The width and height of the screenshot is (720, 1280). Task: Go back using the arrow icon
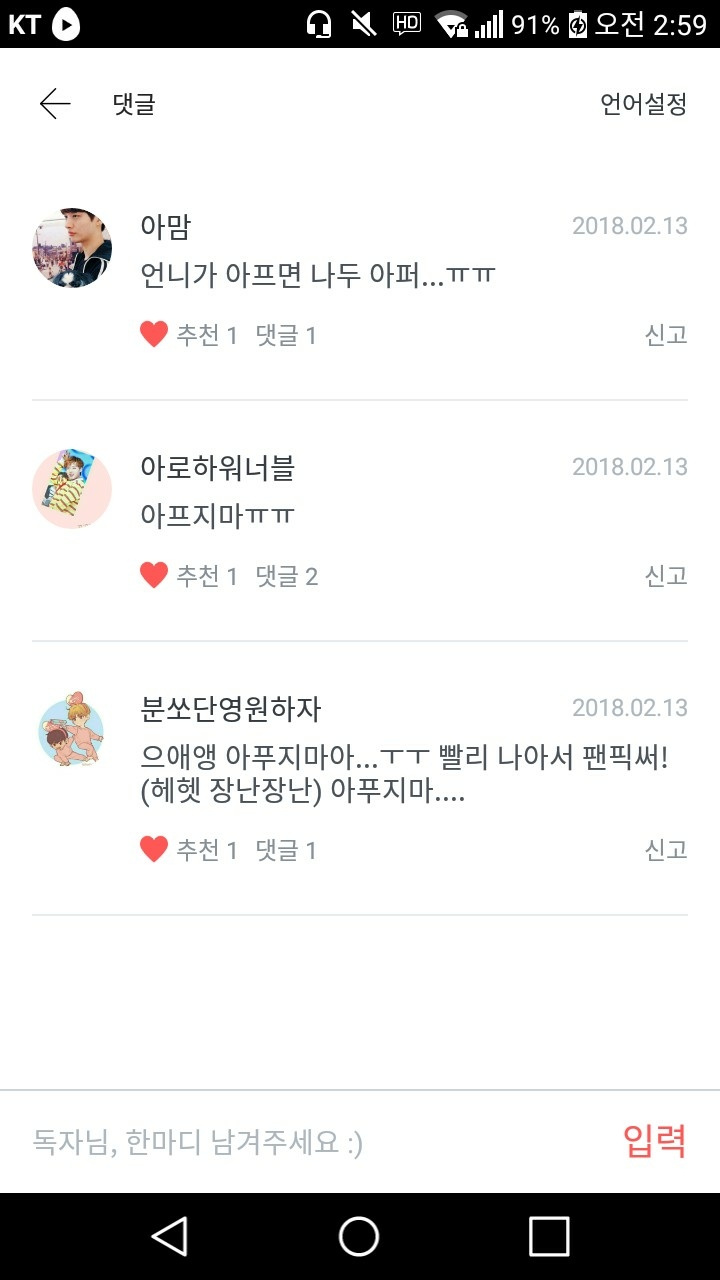(x=55, y=104)
